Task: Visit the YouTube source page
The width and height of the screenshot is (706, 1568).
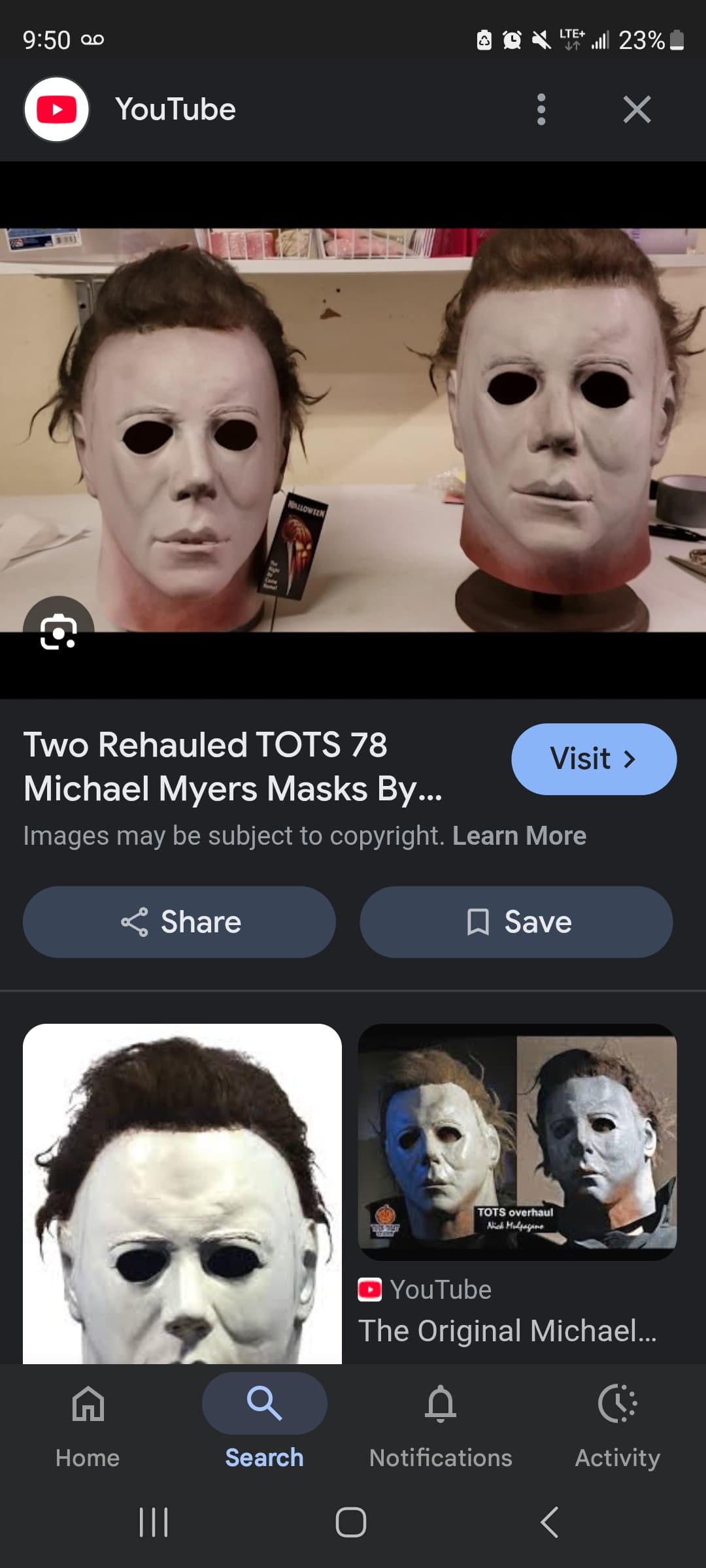Action: click(x=593, y=759)
